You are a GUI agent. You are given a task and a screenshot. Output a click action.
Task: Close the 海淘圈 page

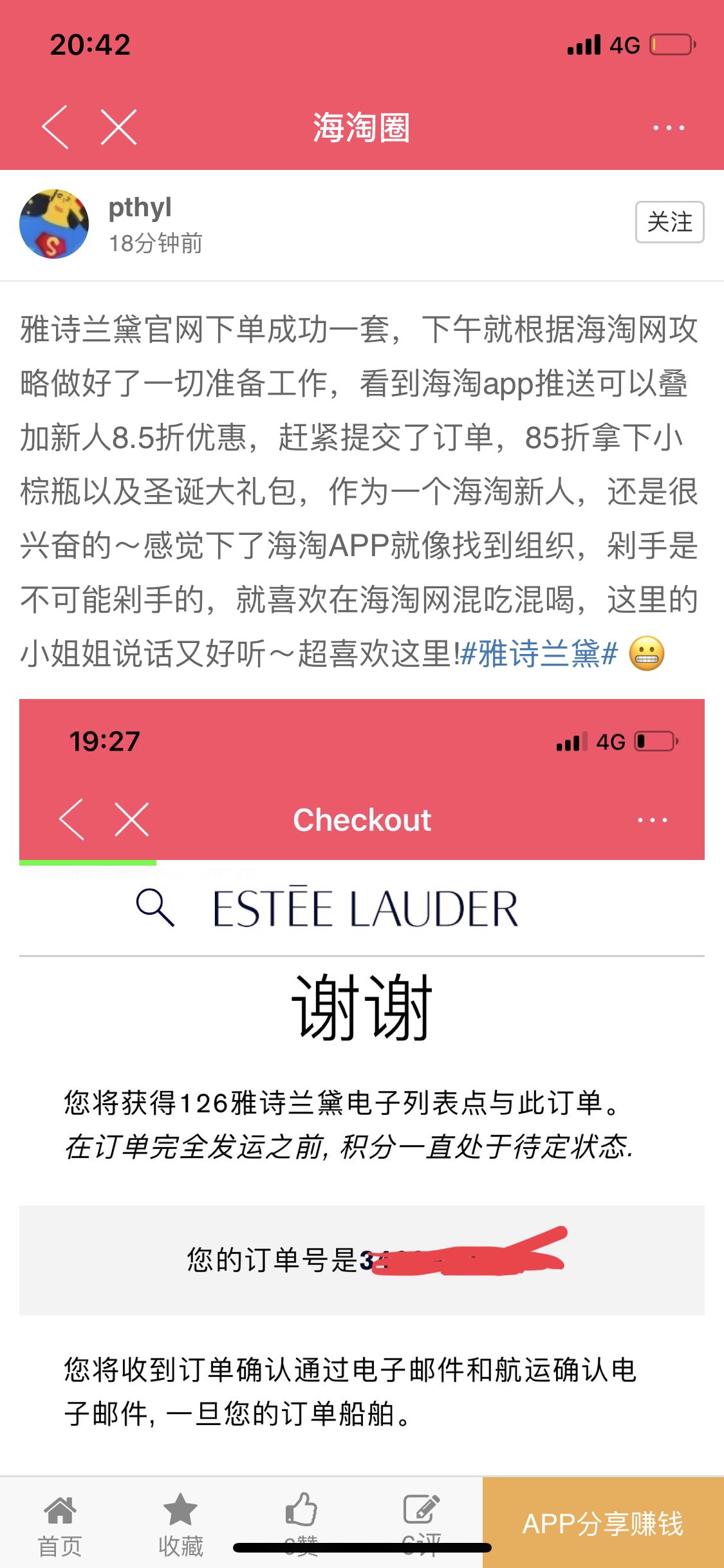pos(119,127)
